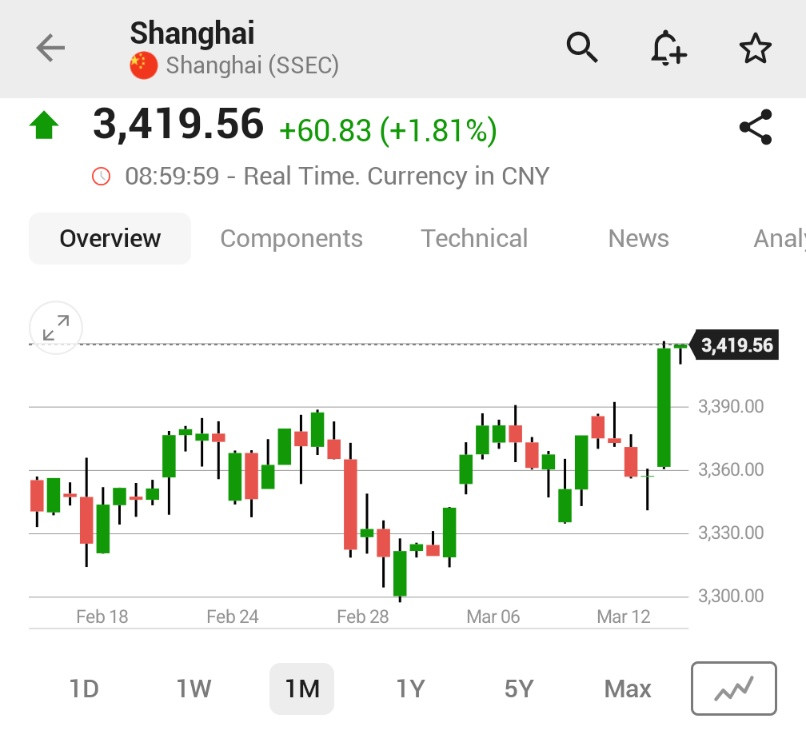806x738 pixels.
Task: Create a price alert with bell icon
Action: (x=668, y=48)
